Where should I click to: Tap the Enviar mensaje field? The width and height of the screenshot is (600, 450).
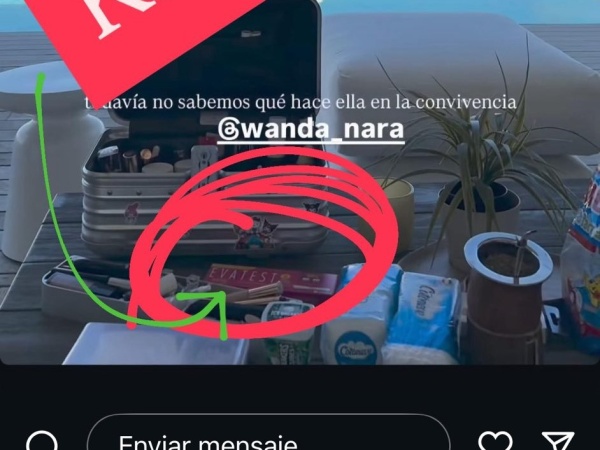tap(268, 440)
